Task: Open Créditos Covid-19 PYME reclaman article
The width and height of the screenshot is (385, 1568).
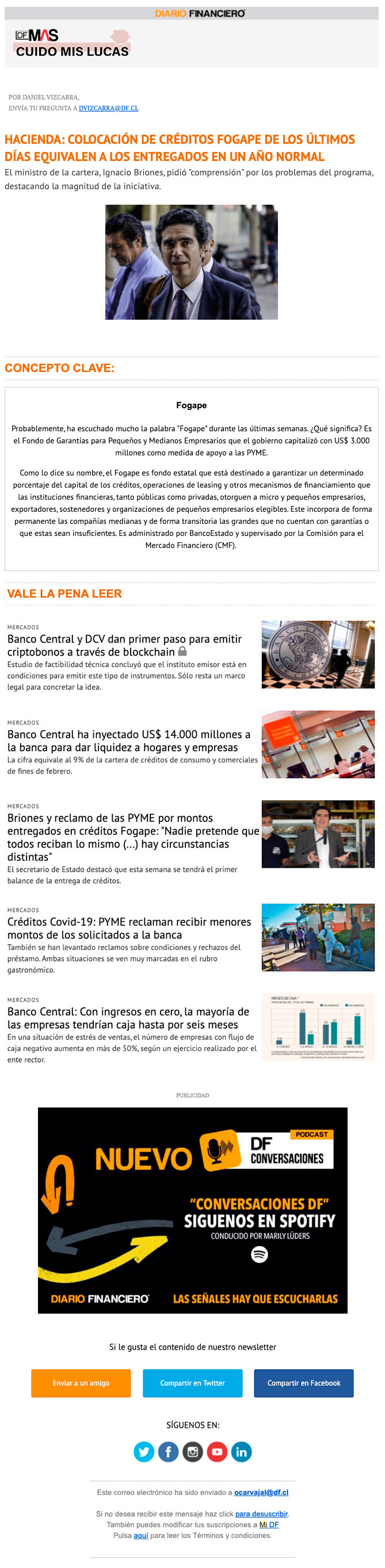Action: tap(128, 927)
